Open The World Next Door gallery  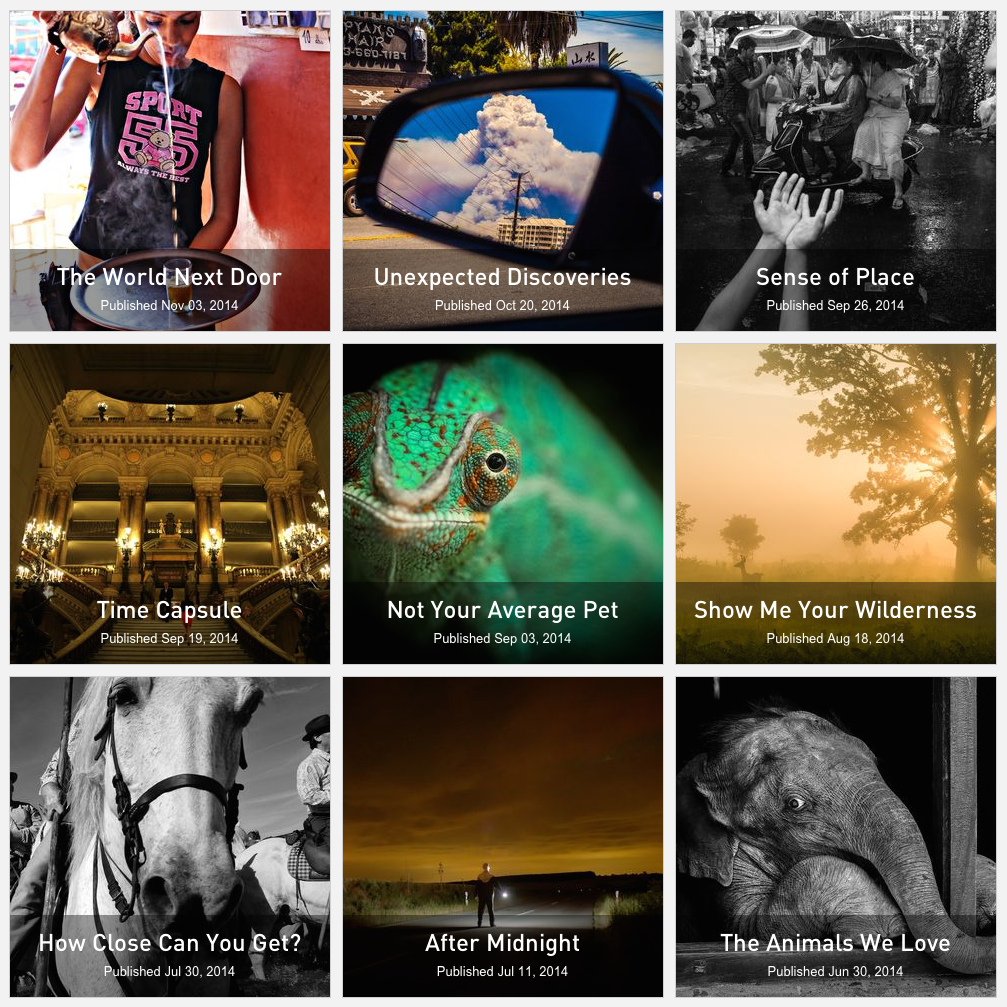pyautogui.click(x=169, y=277)
